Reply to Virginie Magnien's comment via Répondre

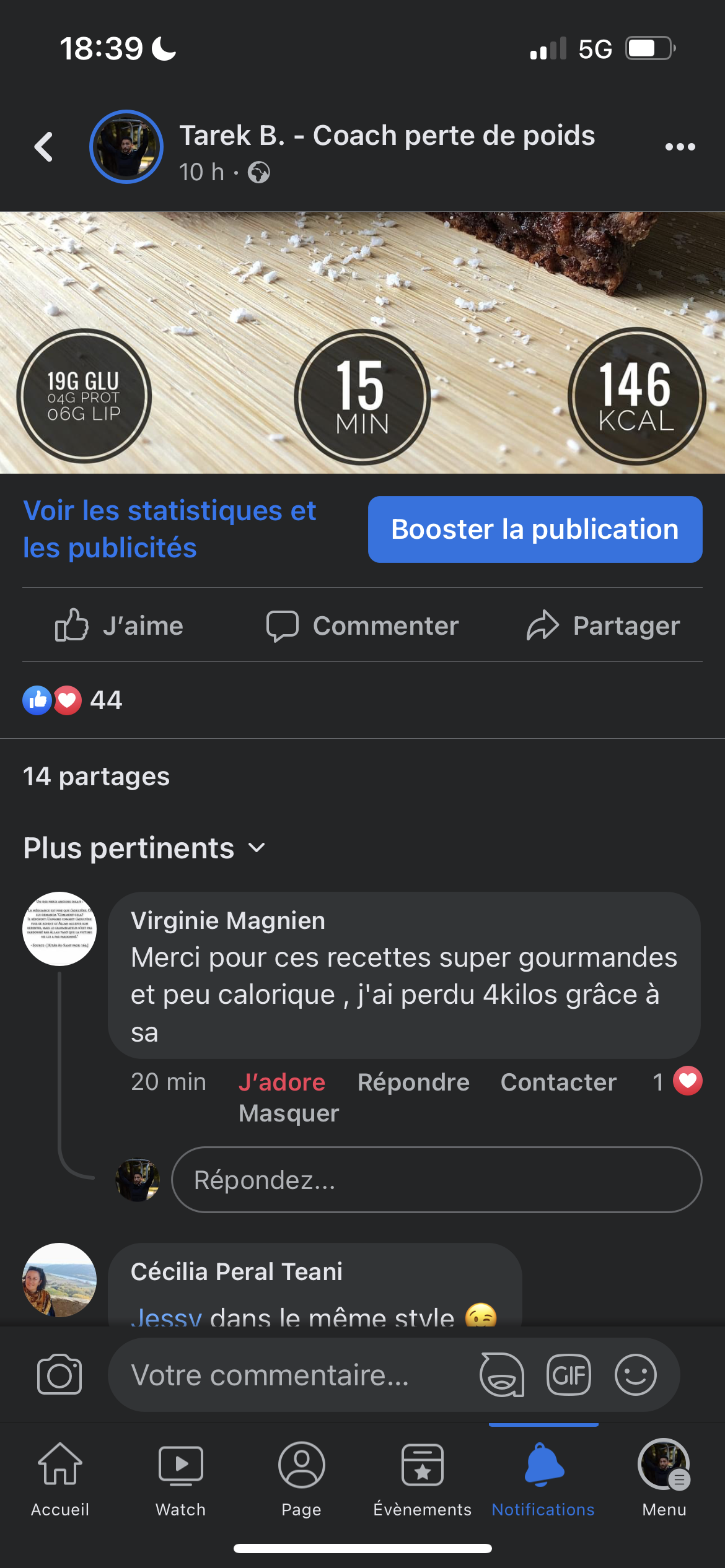click(413, 1082)
